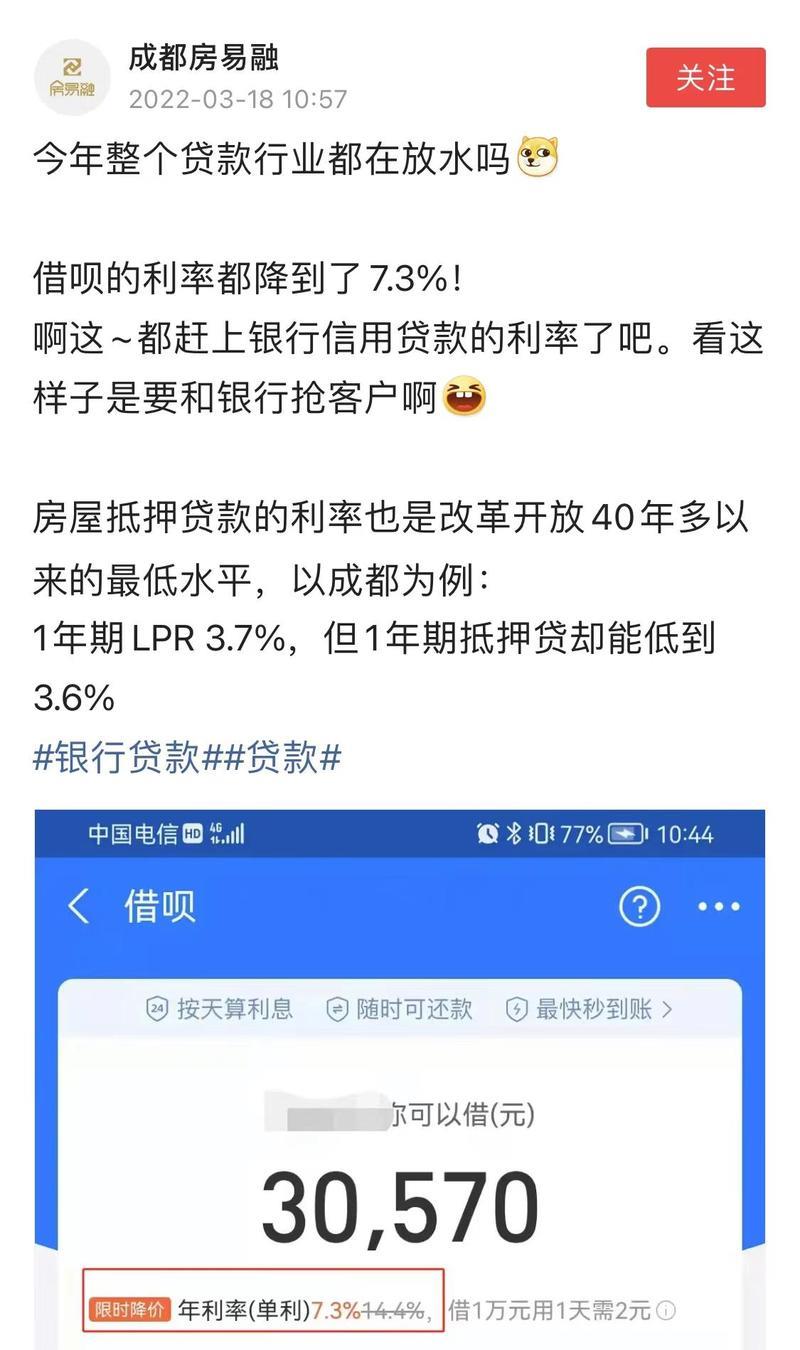Tap the 最快秒到账 lightning icon
Image resolution: width=800 pixels, height=1350 pixels.
click(x=517, y=1008)
